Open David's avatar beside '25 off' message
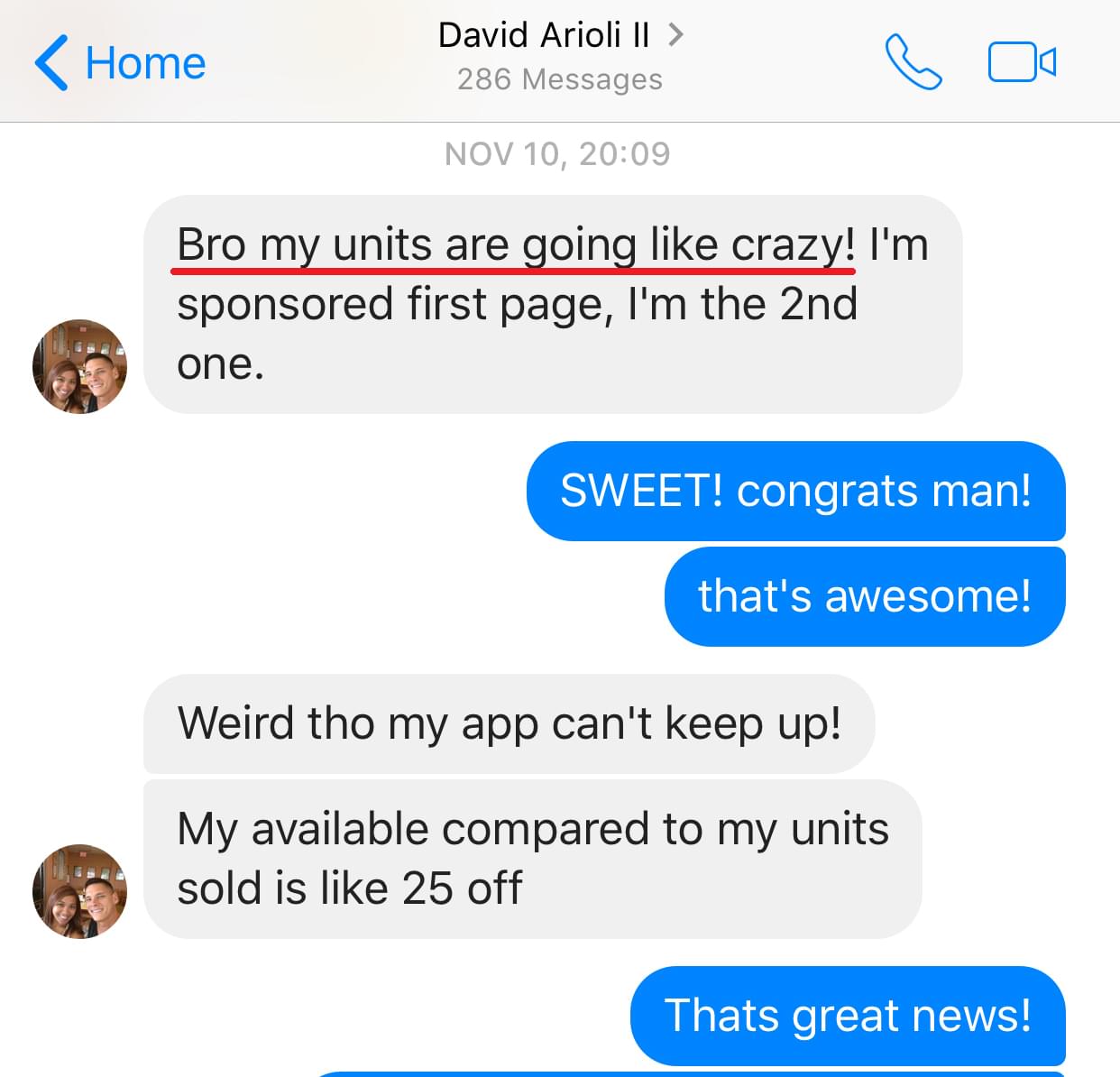This screenshot has width=1120, height=1077. point(79,891)
